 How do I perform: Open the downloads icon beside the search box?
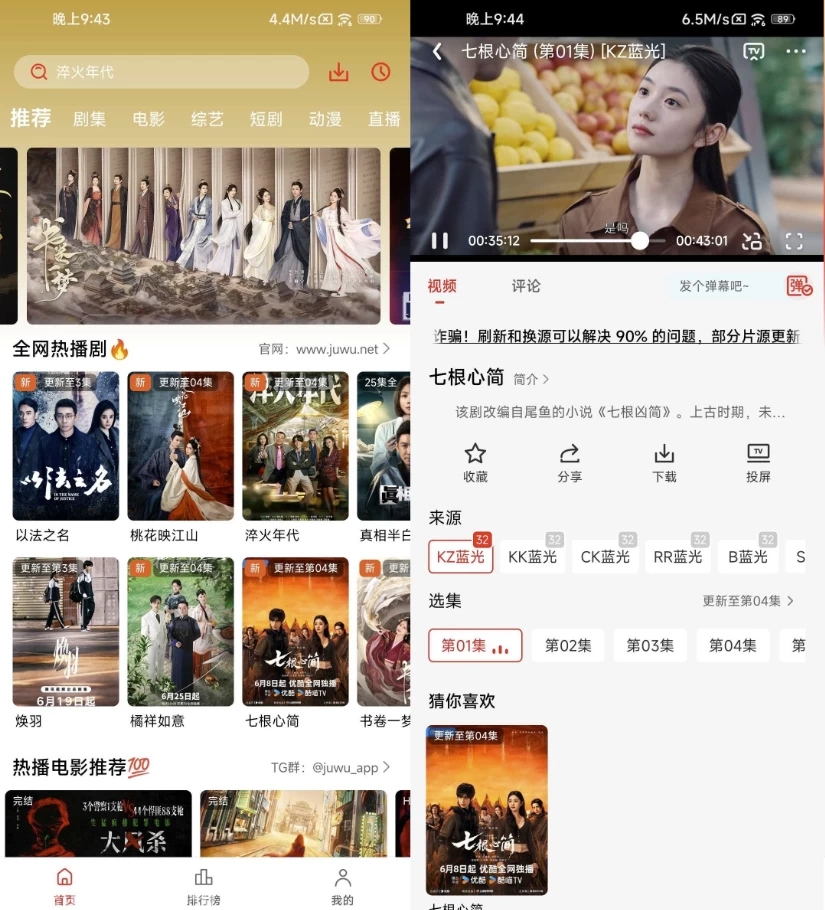click(x=339, y=72)
